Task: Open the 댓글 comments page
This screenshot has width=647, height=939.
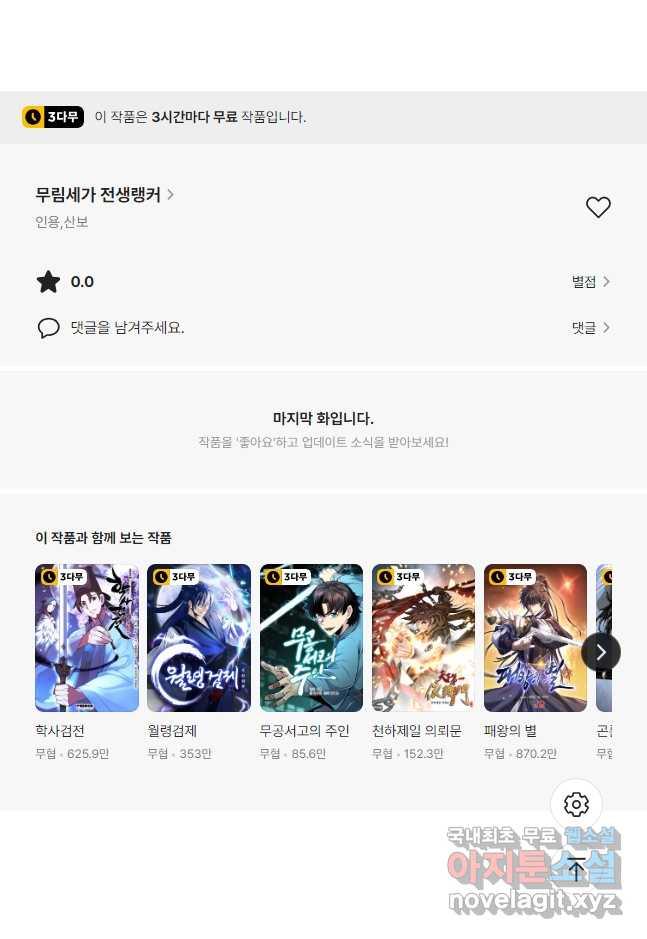Action: click(590, 328)
